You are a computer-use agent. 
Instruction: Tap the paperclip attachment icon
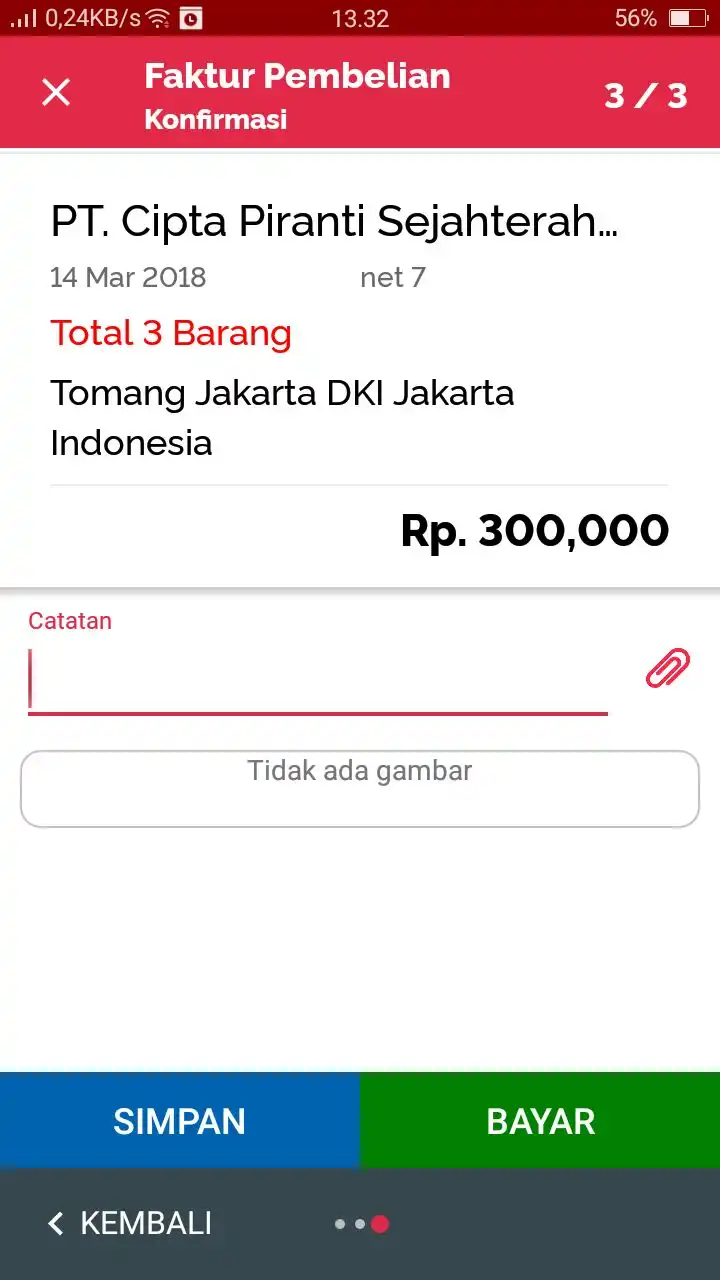tap(668, 668)
